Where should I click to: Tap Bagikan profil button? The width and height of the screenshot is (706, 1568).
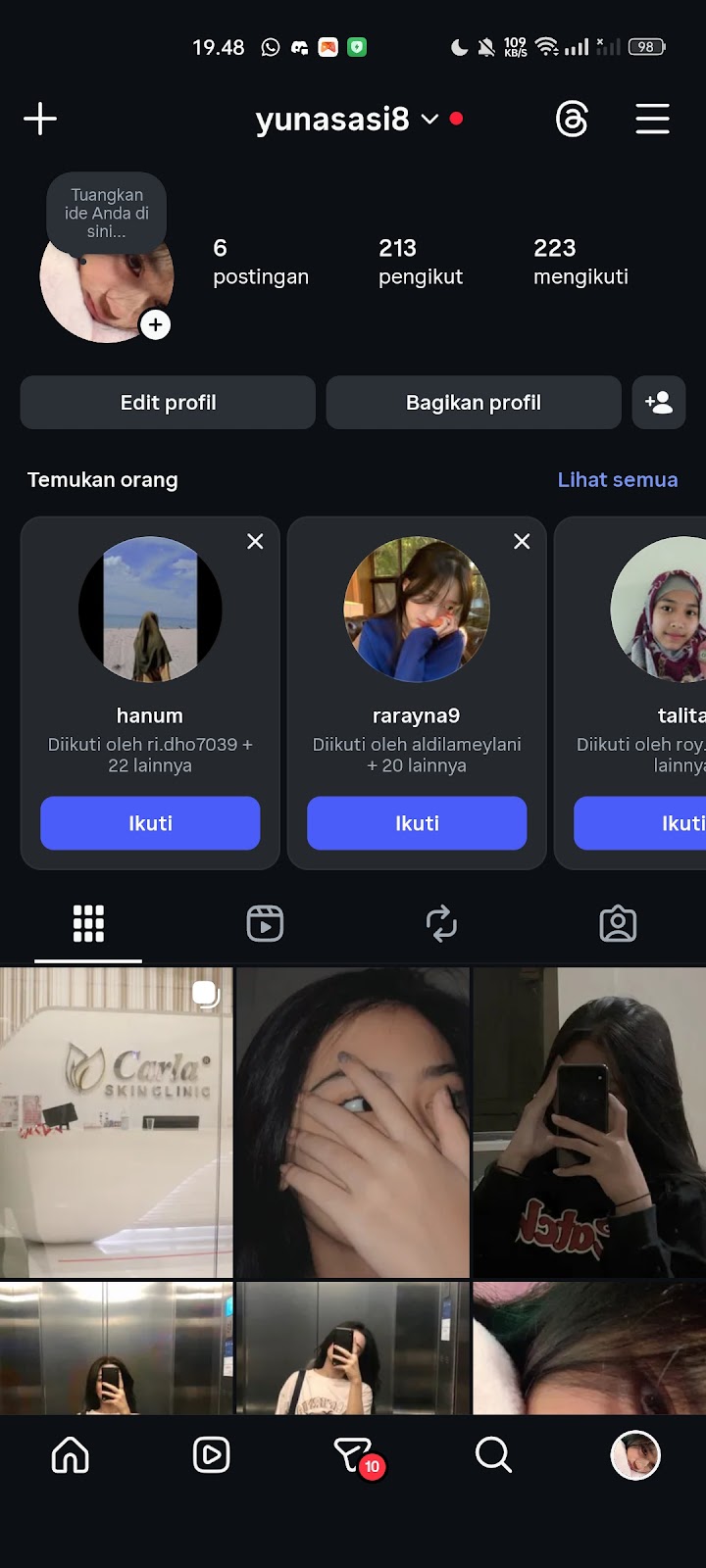pyautogui.click(x=474, y=403)
